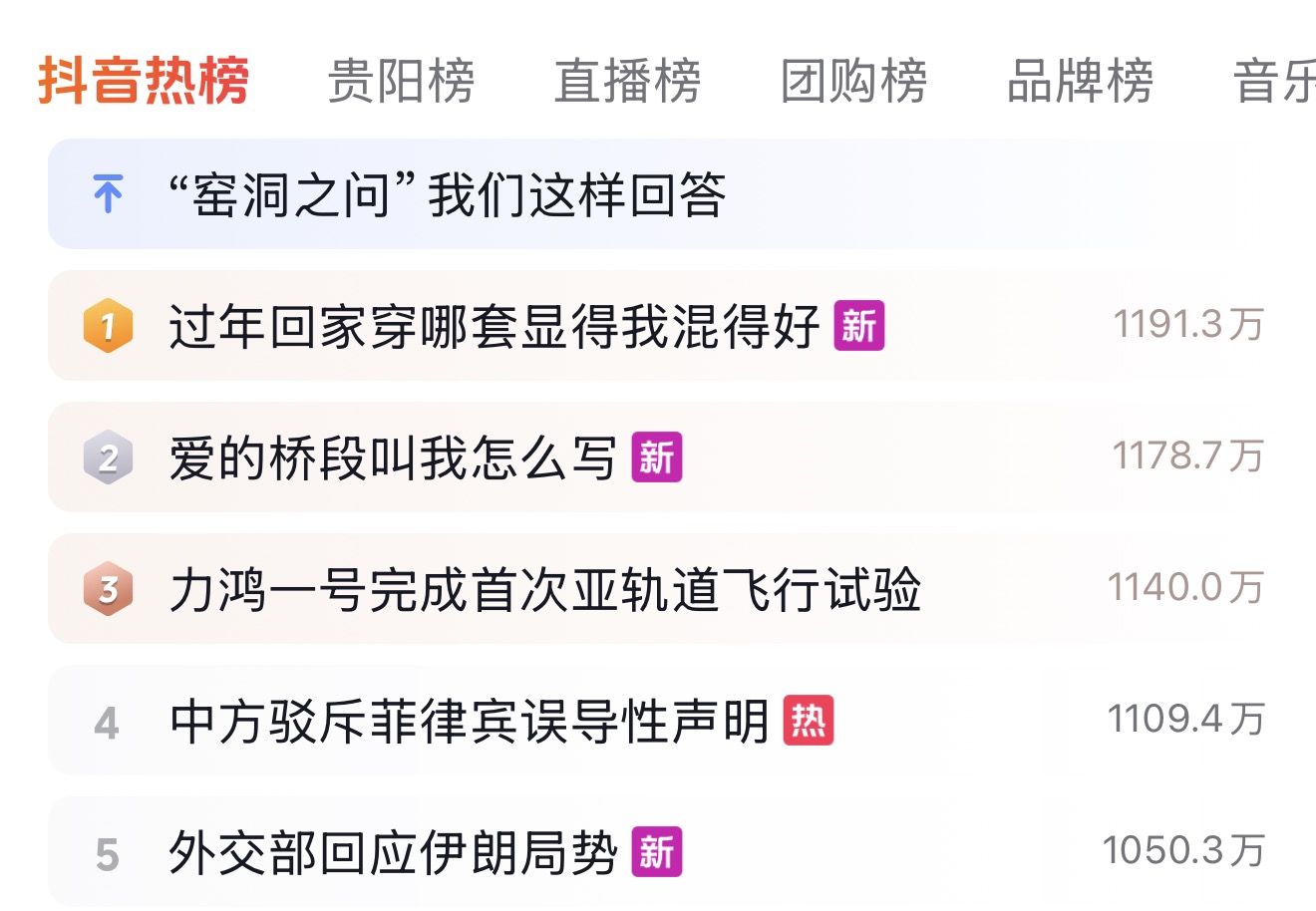Select the 直播榜 tab
Viewport: 1316px width, 911px height.
point(627,81)
